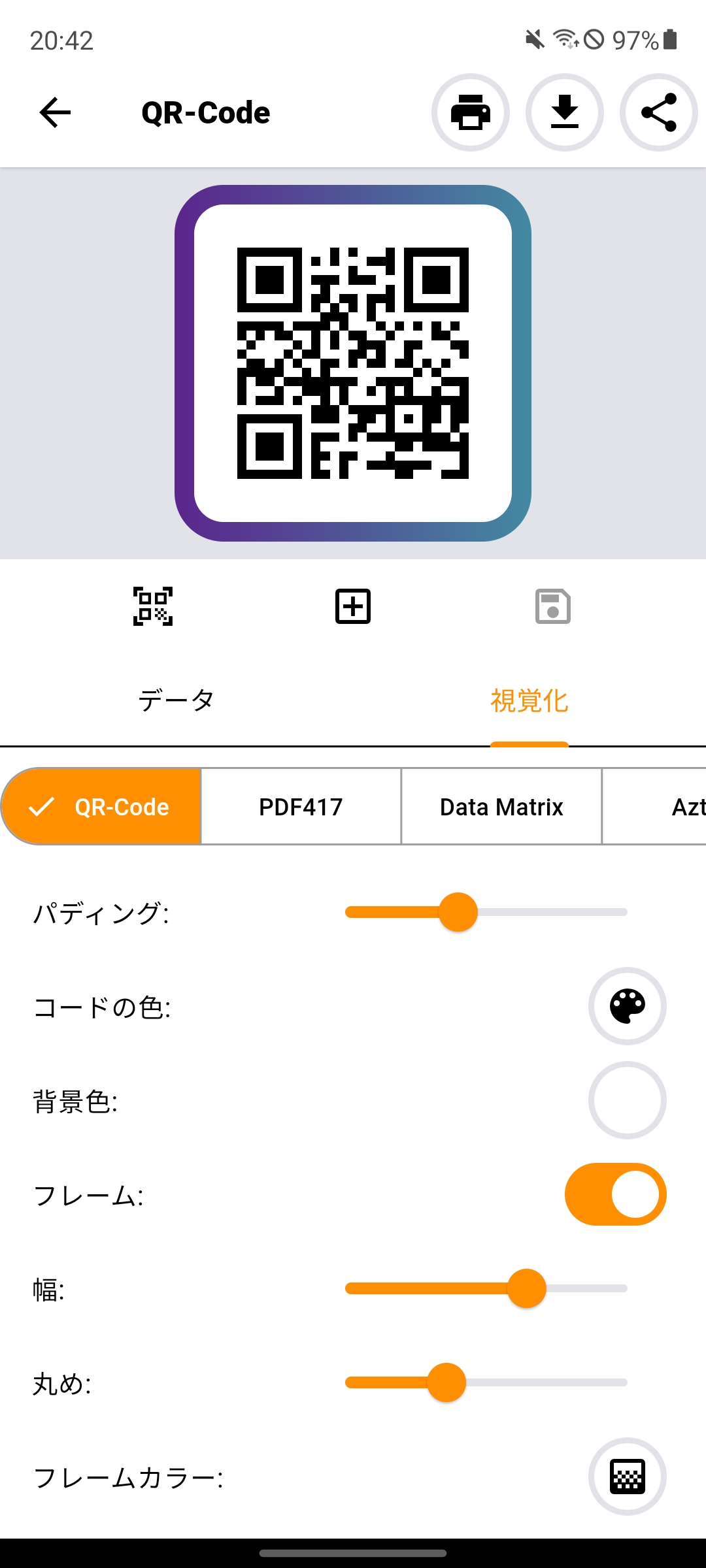This screenshot has height=1568, width=706.
Task: Share the QR code
Action: (x=658, y=112)
